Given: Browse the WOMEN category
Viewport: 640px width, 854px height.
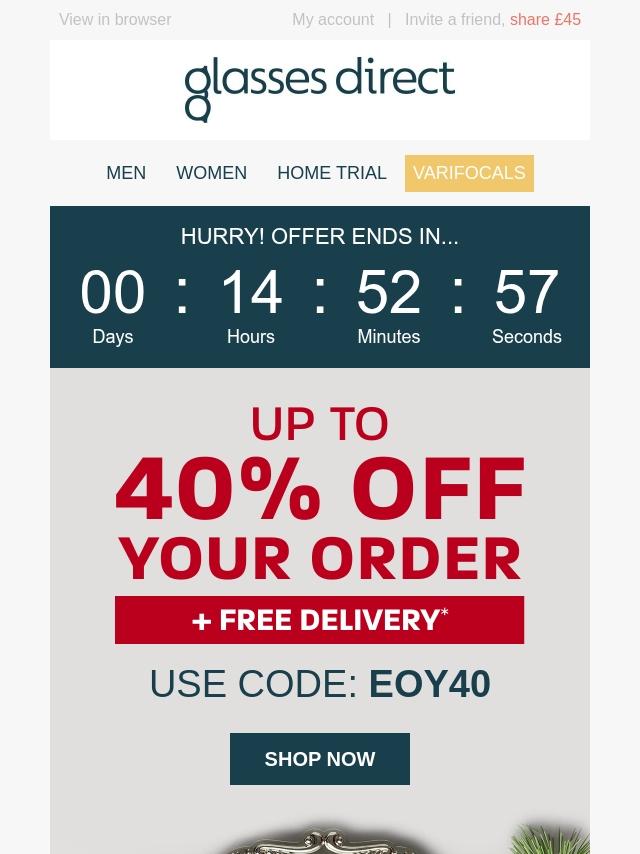Looking at the screenshot, I should pyautogui.click(x=211, y=173).
